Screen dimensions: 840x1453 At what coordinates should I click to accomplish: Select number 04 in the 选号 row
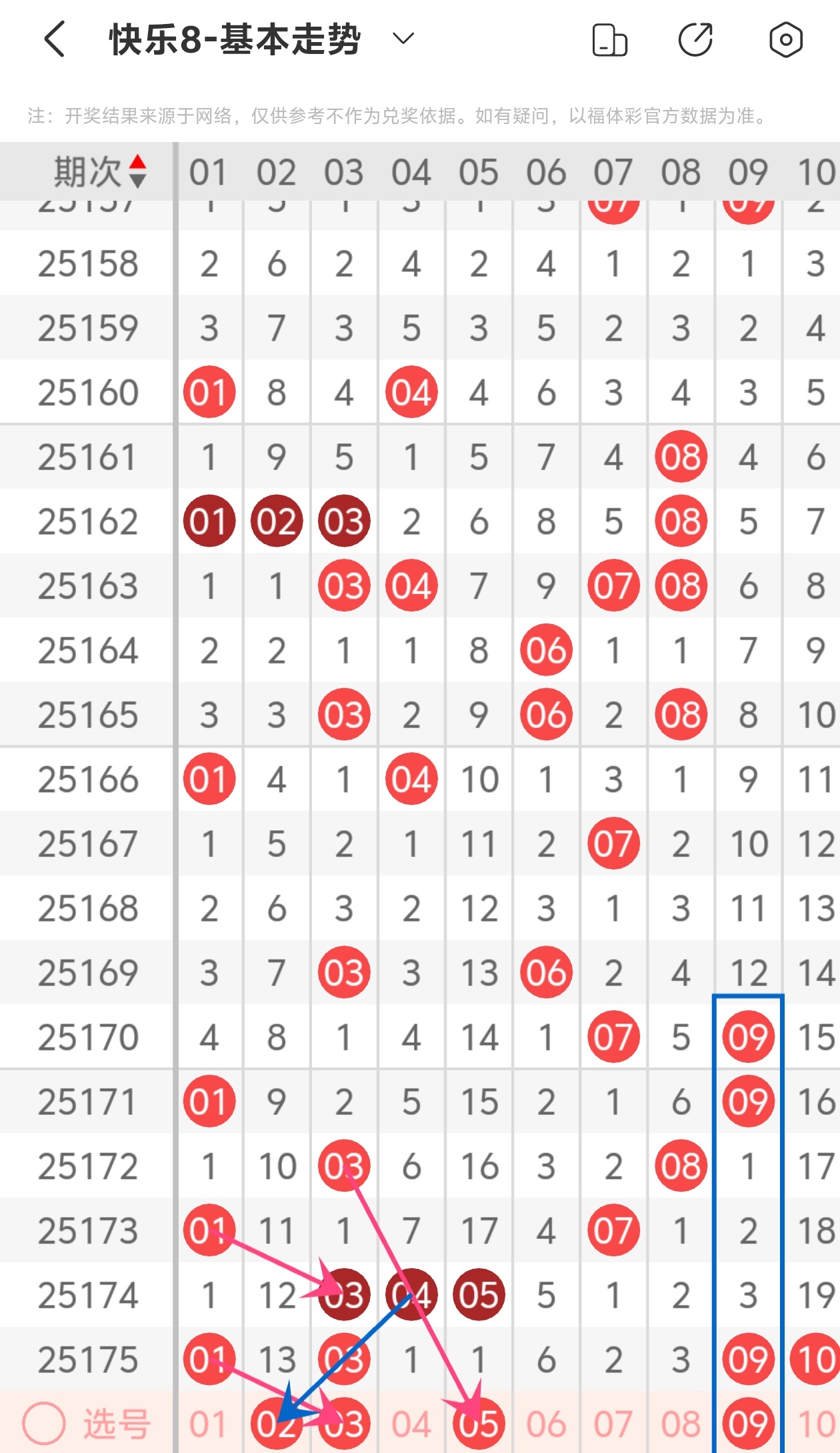pos(411,1424)
